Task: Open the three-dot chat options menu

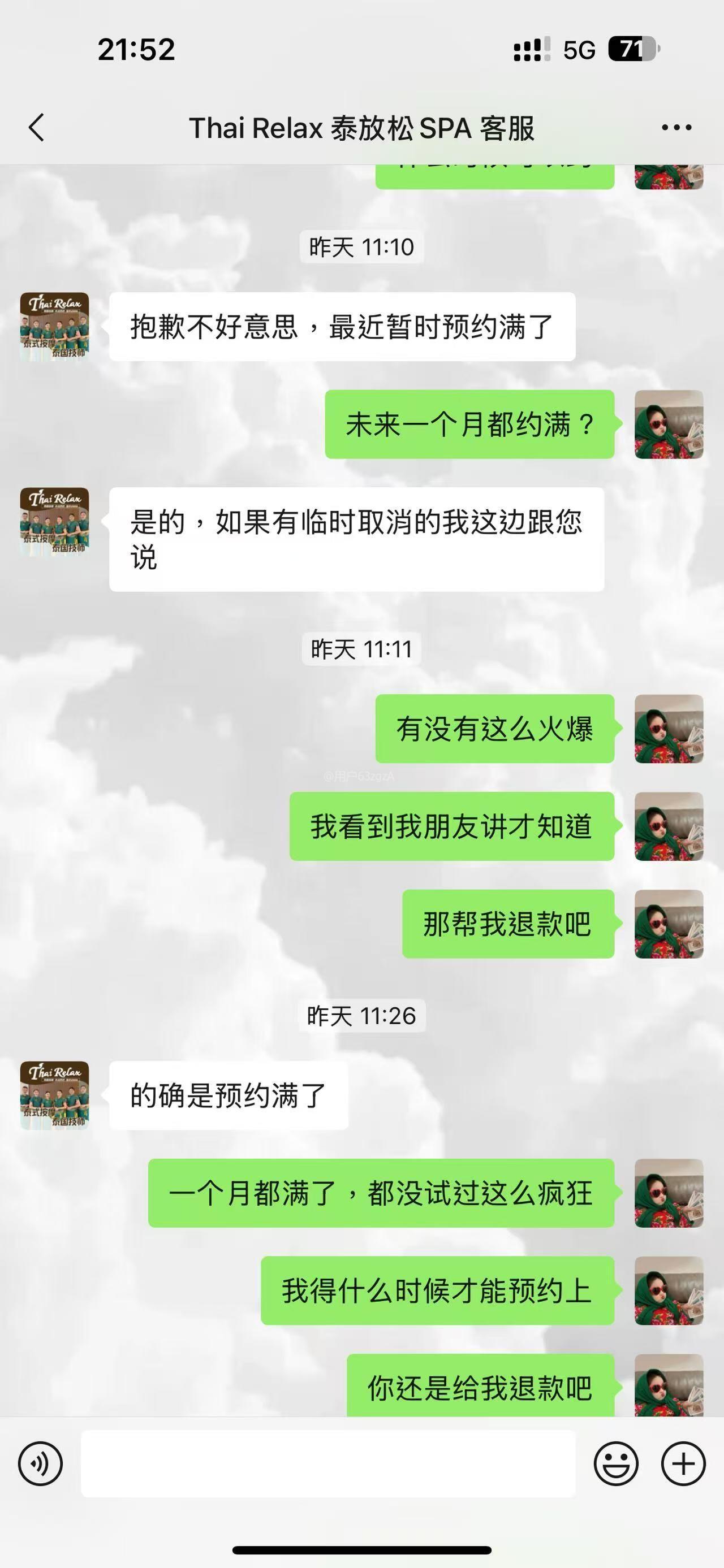Action: point(676,128)
